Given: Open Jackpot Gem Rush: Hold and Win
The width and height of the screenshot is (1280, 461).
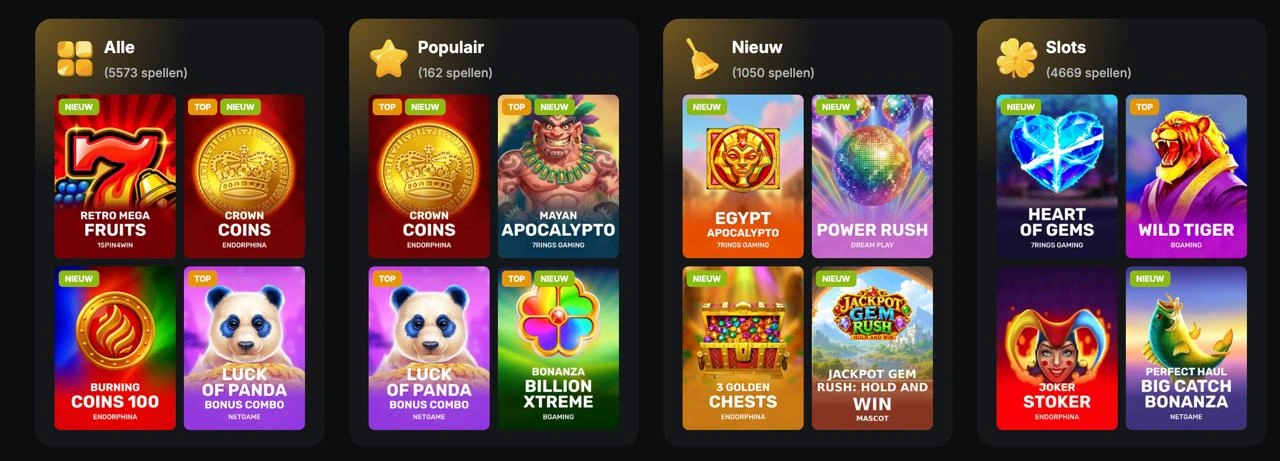Looking at the screenshot, I should (x=872, y=348).
